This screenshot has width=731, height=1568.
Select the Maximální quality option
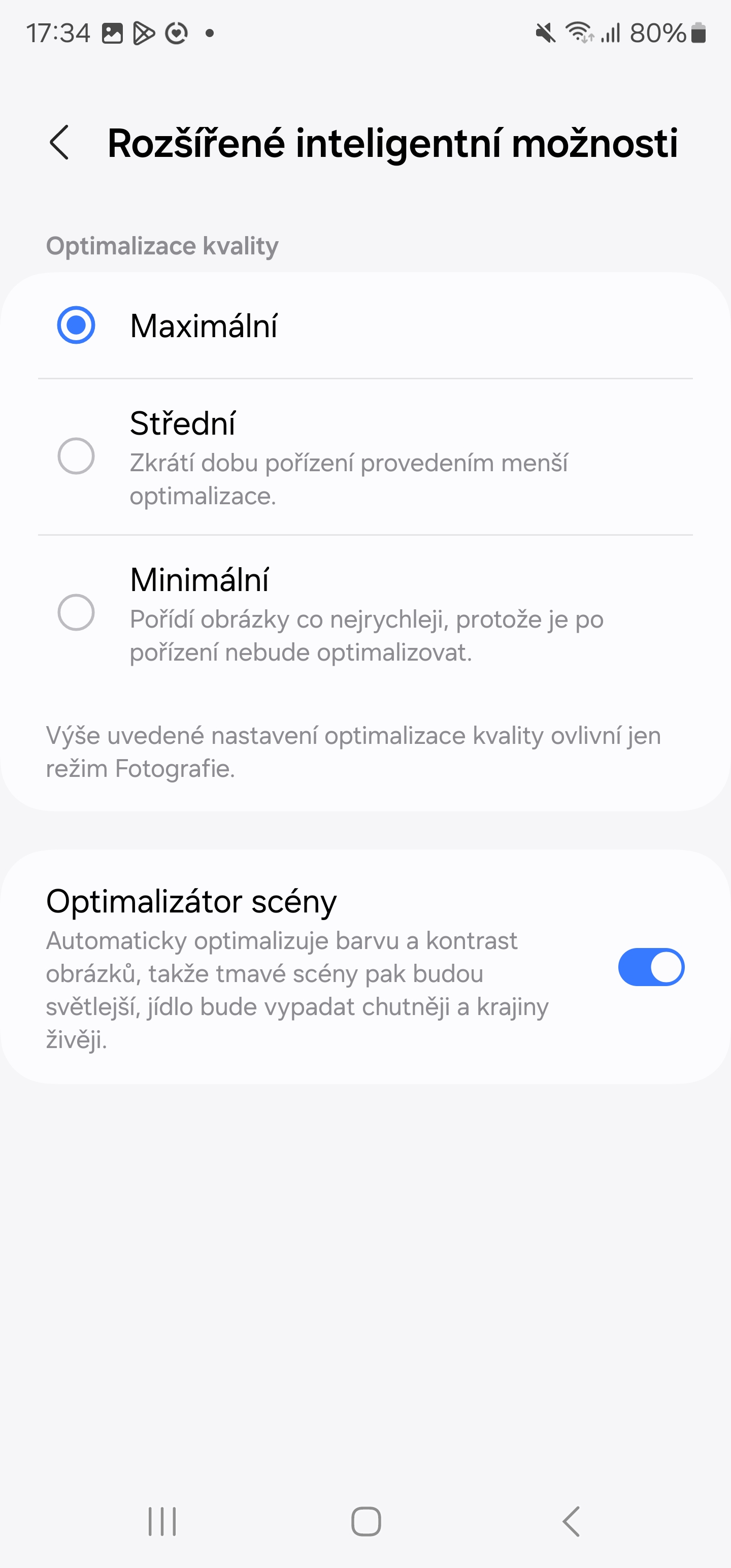(x=76, y=325)
